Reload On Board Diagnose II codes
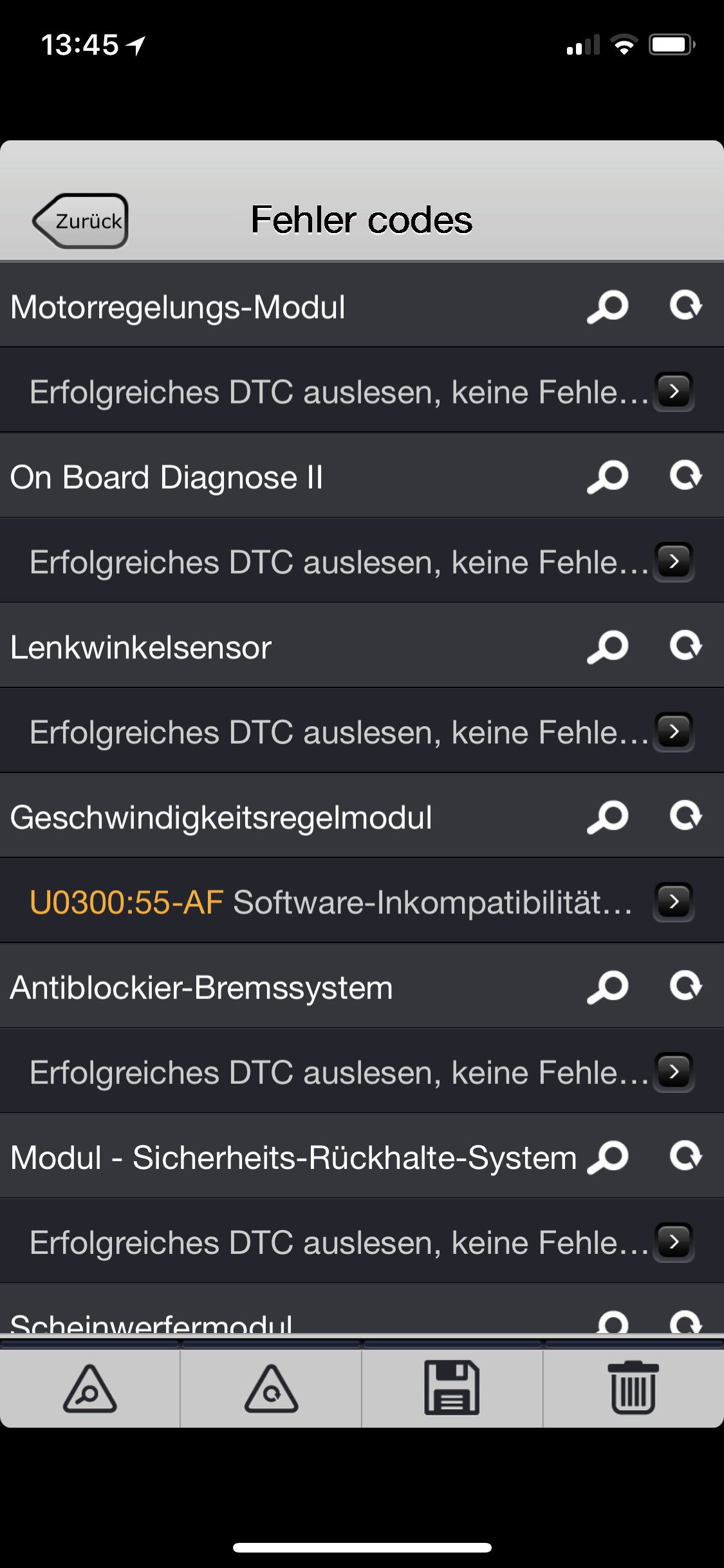 click(x=685, y=476)
